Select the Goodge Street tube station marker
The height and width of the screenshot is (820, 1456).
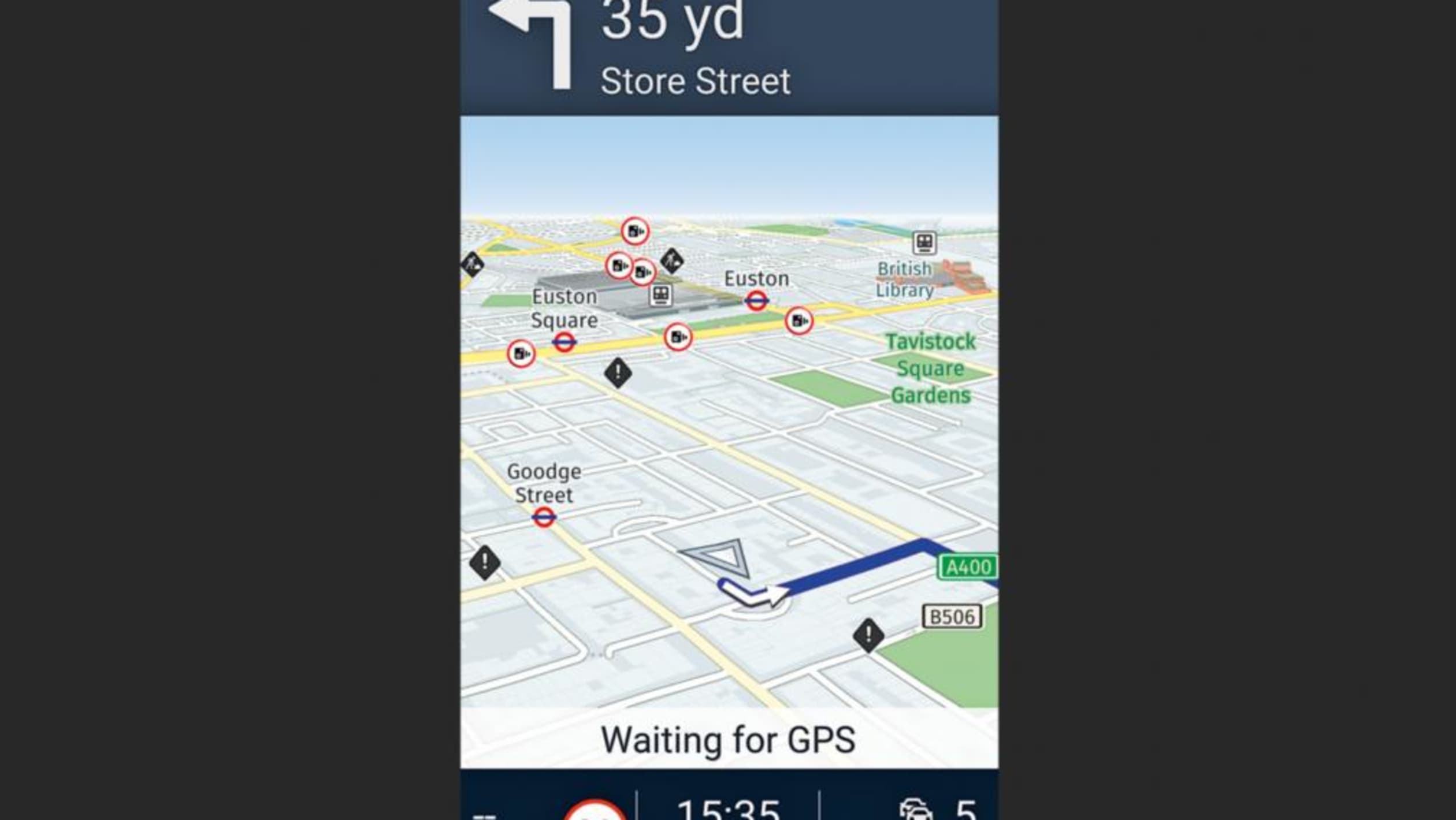pyautogui.click(x=544, y=517)
